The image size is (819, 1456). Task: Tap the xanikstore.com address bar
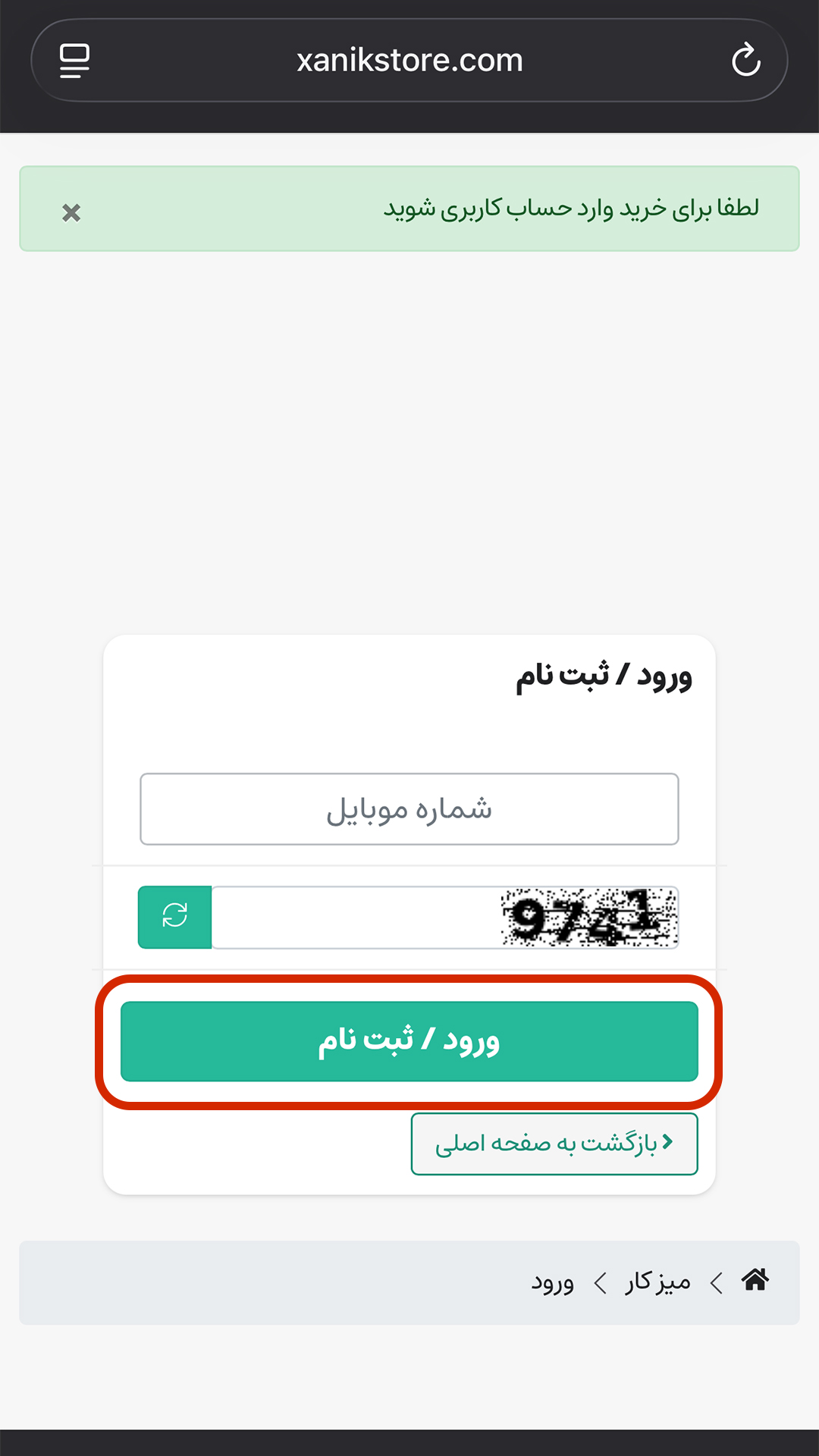point(409,61)
